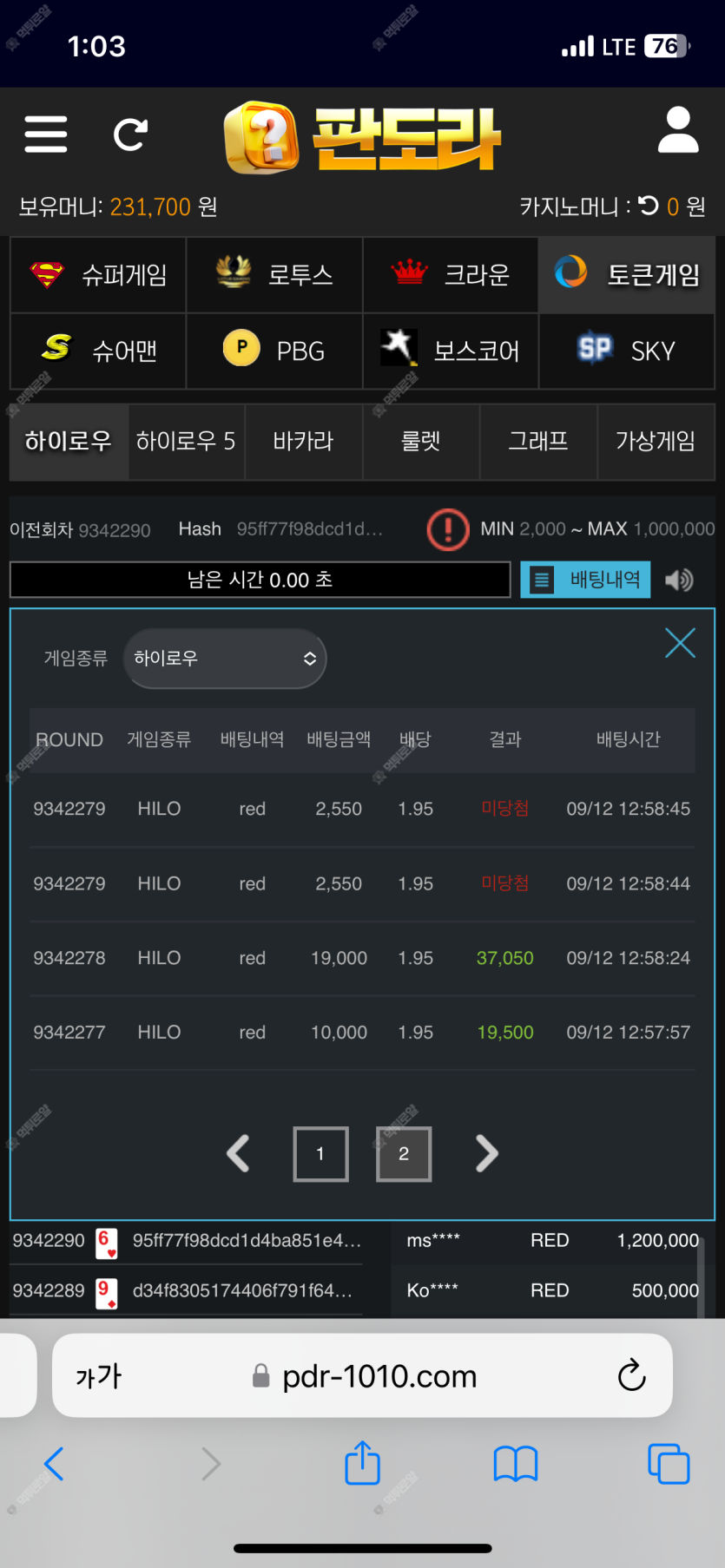This screenshot has height=1568, width=725.
Task: Select the 보스코어 provider
Action: coord(451,351)
